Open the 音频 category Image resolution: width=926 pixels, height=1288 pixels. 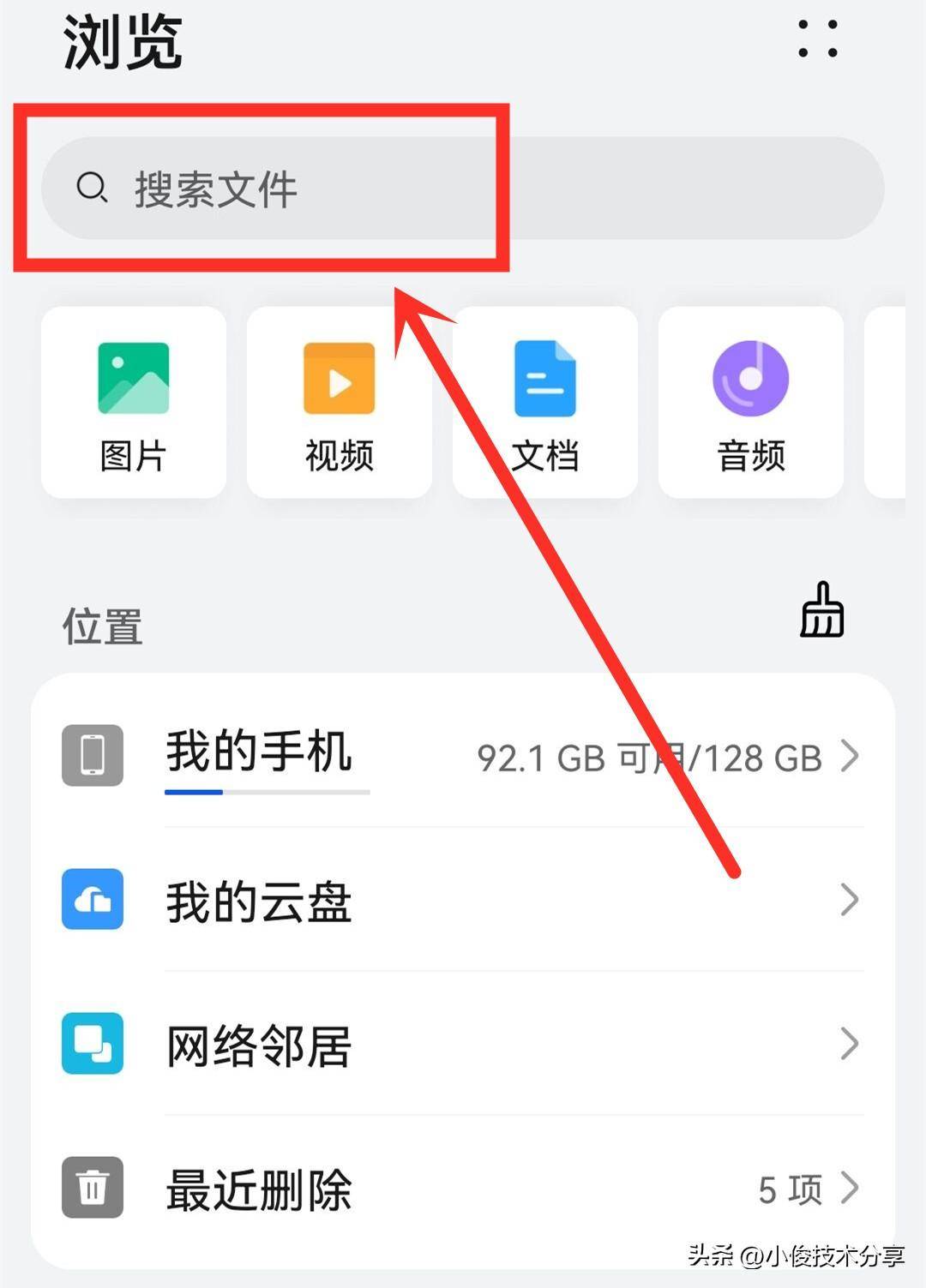(751, 403)
